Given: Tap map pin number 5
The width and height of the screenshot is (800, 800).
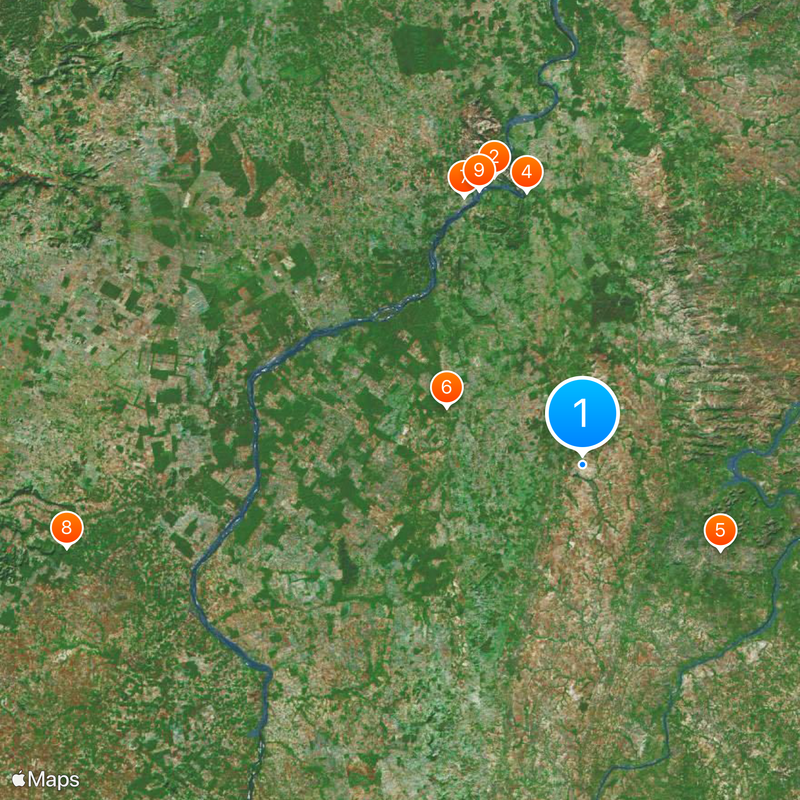Looking at the screenshot, I should point(719,530).
